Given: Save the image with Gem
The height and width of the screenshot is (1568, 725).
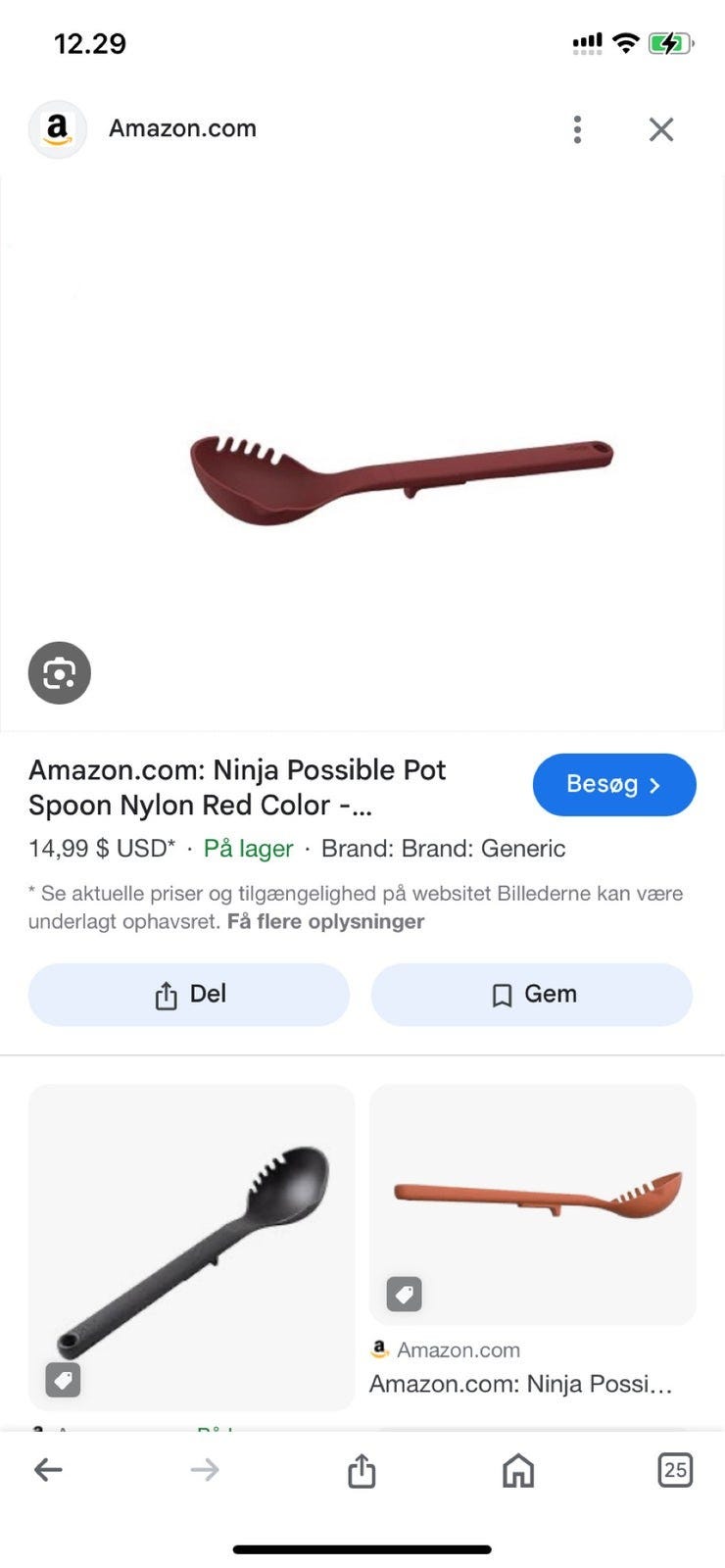Looking at the screenshot, I should 532,995.
